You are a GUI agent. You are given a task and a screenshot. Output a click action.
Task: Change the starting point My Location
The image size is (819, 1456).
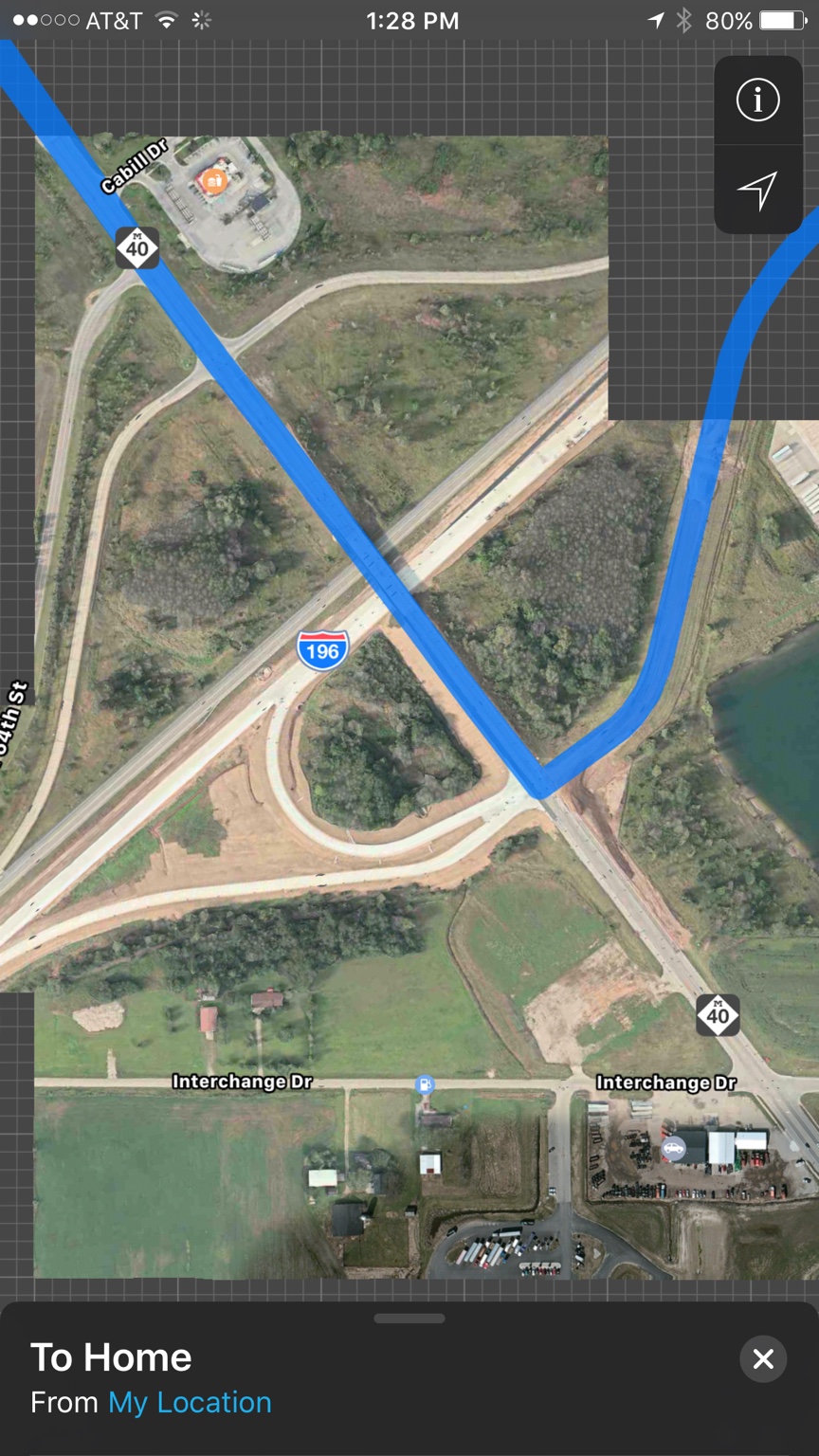(190, 1402)
